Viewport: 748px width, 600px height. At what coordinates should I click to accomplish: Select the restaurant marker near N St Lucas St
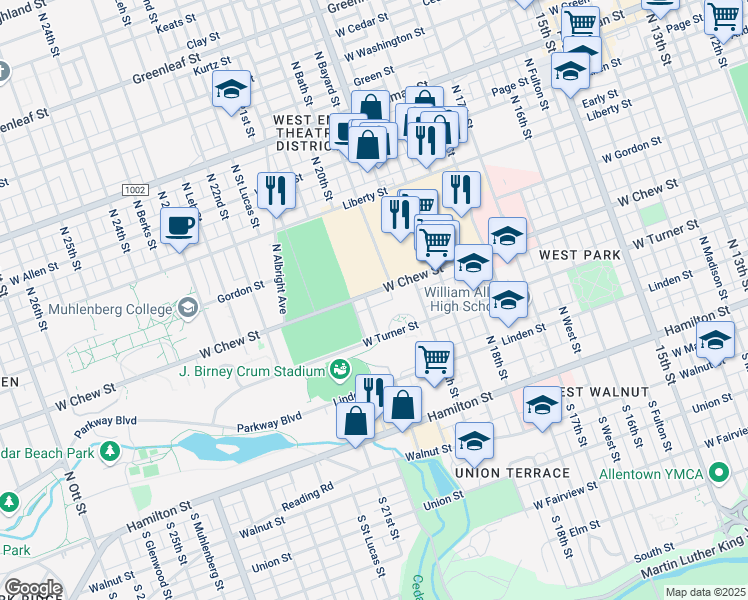[276, 191]
